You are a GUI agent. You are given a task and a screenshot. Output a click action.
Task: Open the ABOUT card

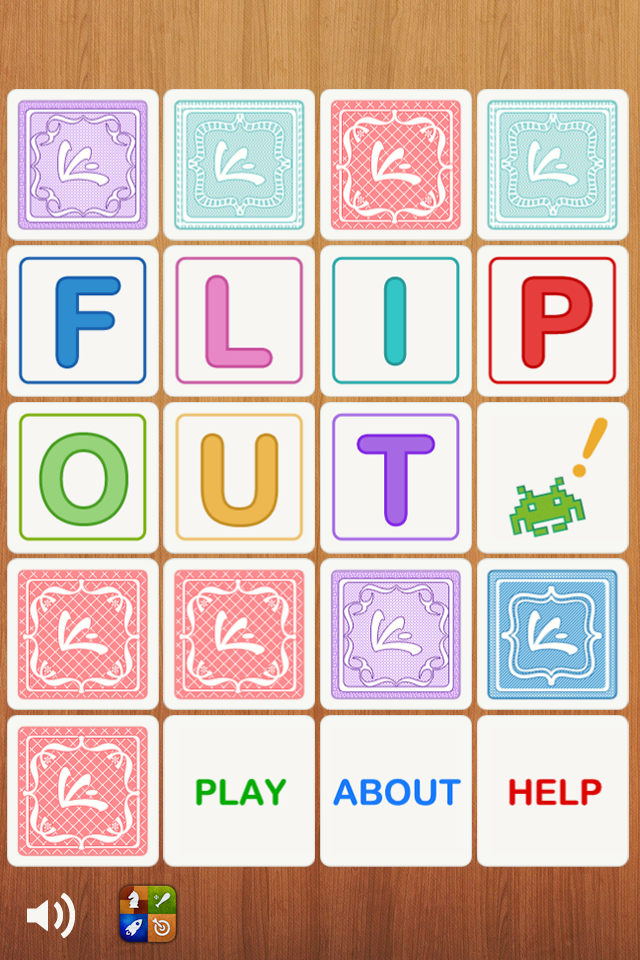396,791
